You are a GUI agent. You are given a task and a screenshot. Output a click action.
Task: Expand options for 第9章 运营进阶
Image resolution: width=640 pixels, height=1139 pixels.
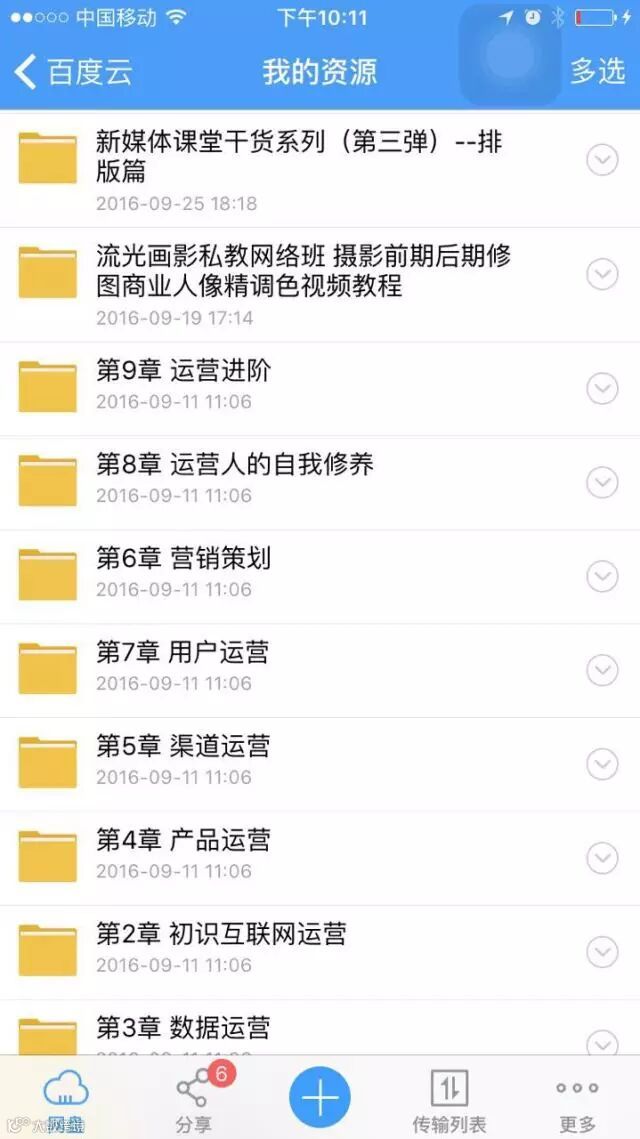tap(602, 388)
